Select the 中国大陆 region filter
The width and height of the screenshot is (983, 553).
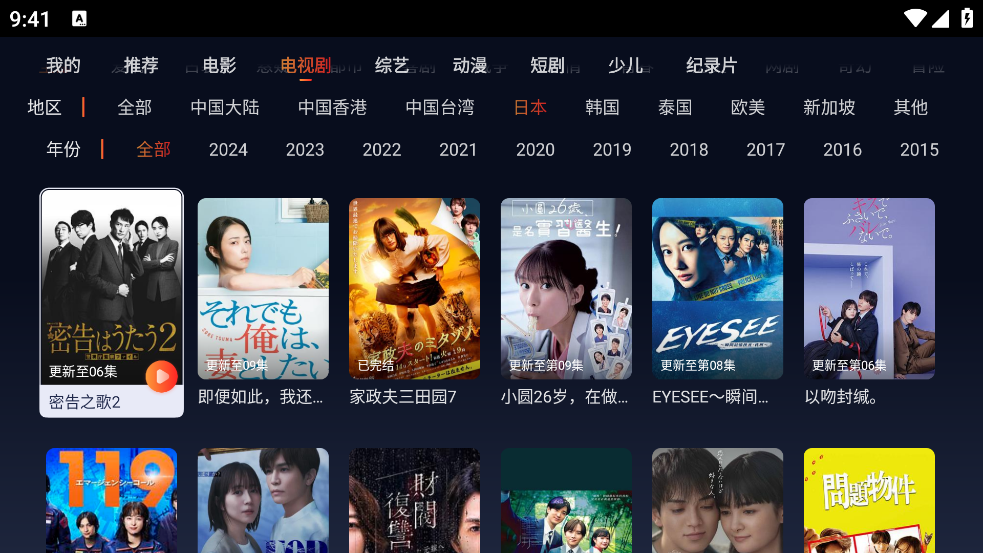tap(224, 107)
